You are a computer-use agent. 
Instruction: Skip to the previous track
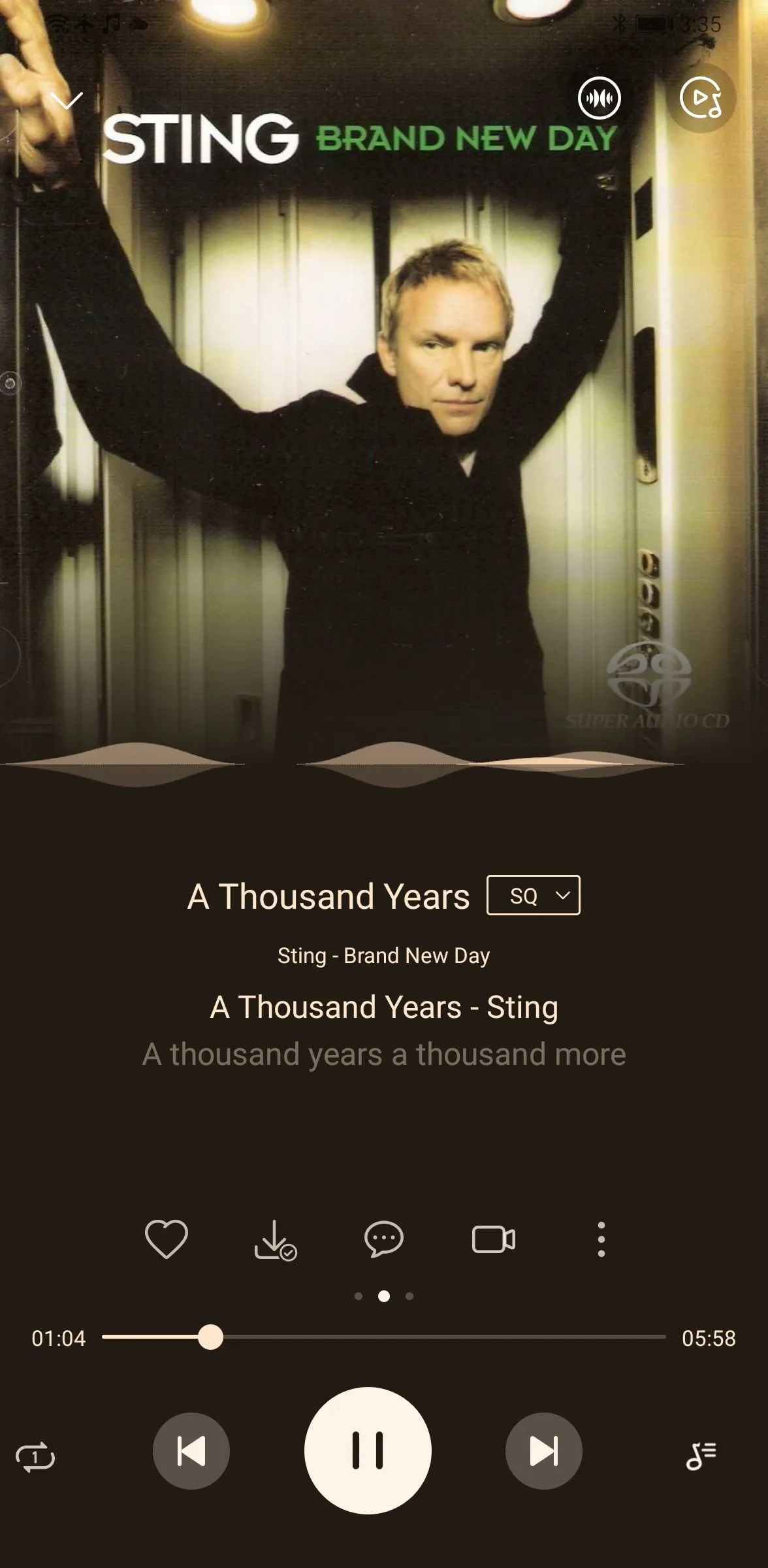point(191,1451)
